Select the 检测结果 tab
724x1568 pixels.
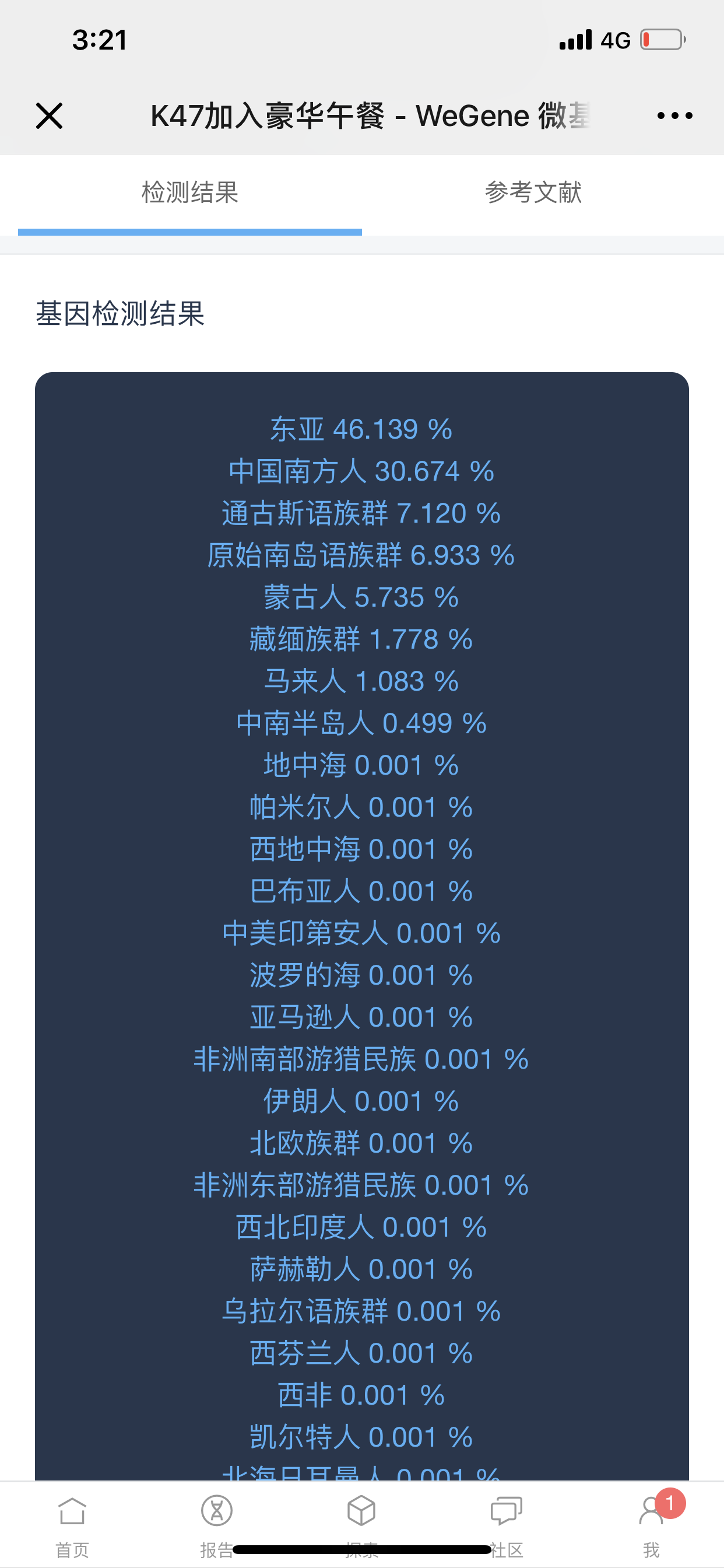pyautogui.click(x=190, y=192)
